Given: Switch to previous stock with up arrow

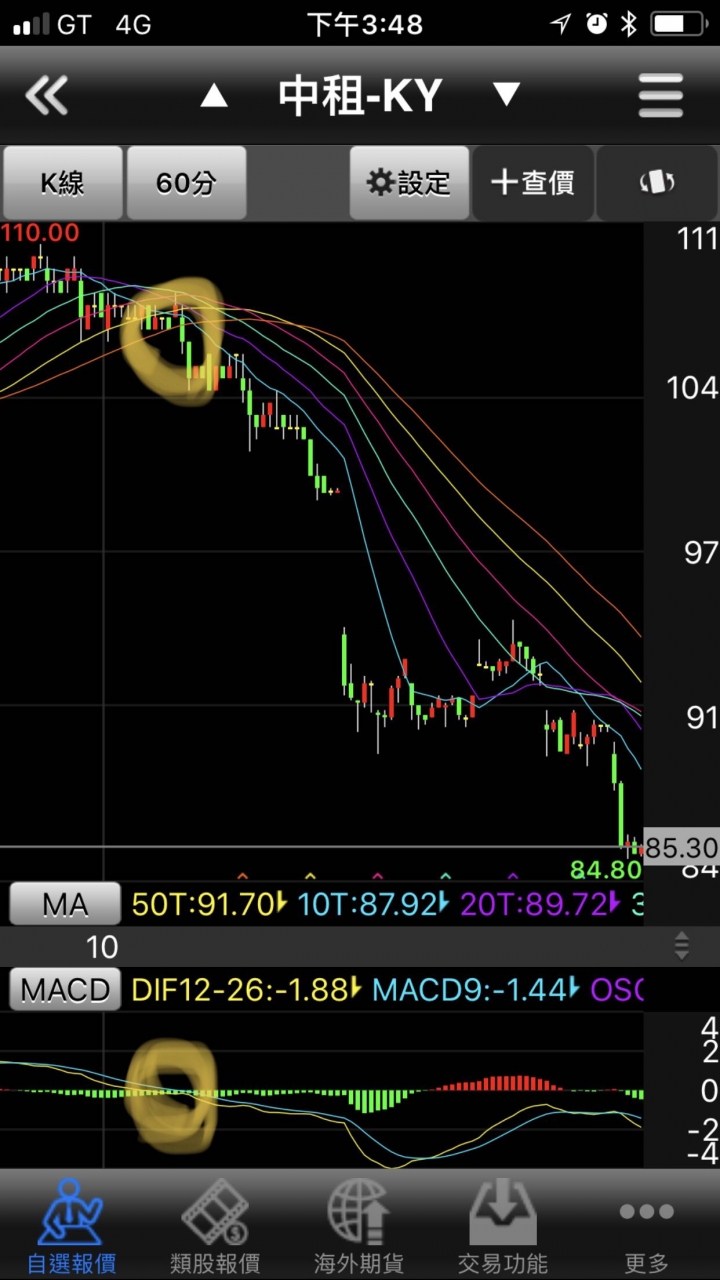Looking at the screenshot, I should click(214, 96).
